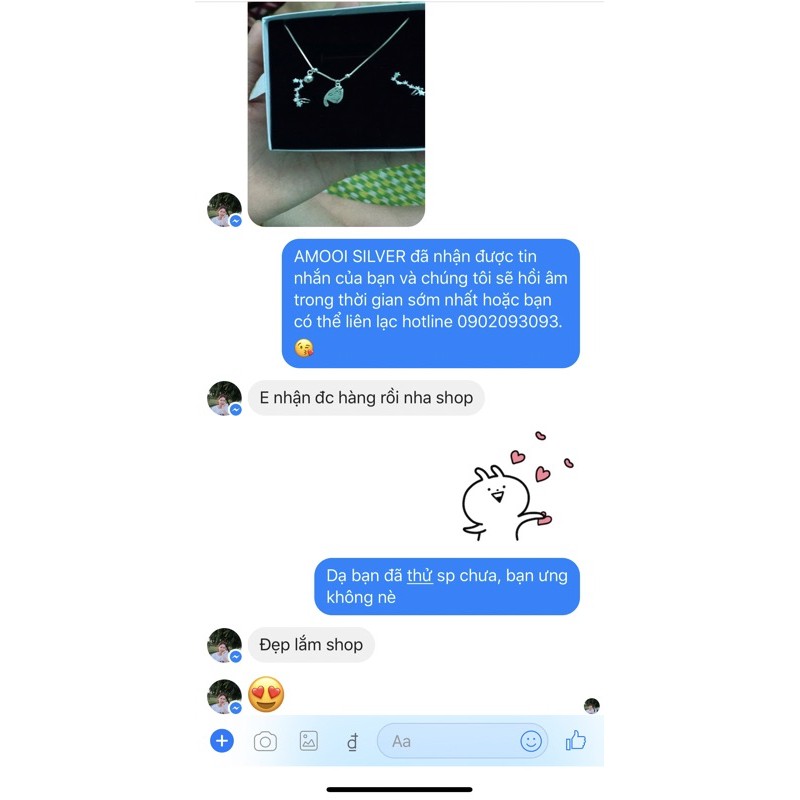Screen dimensions: 800x800
Task: Send a thumbs-up like
Action: (576, 741)
